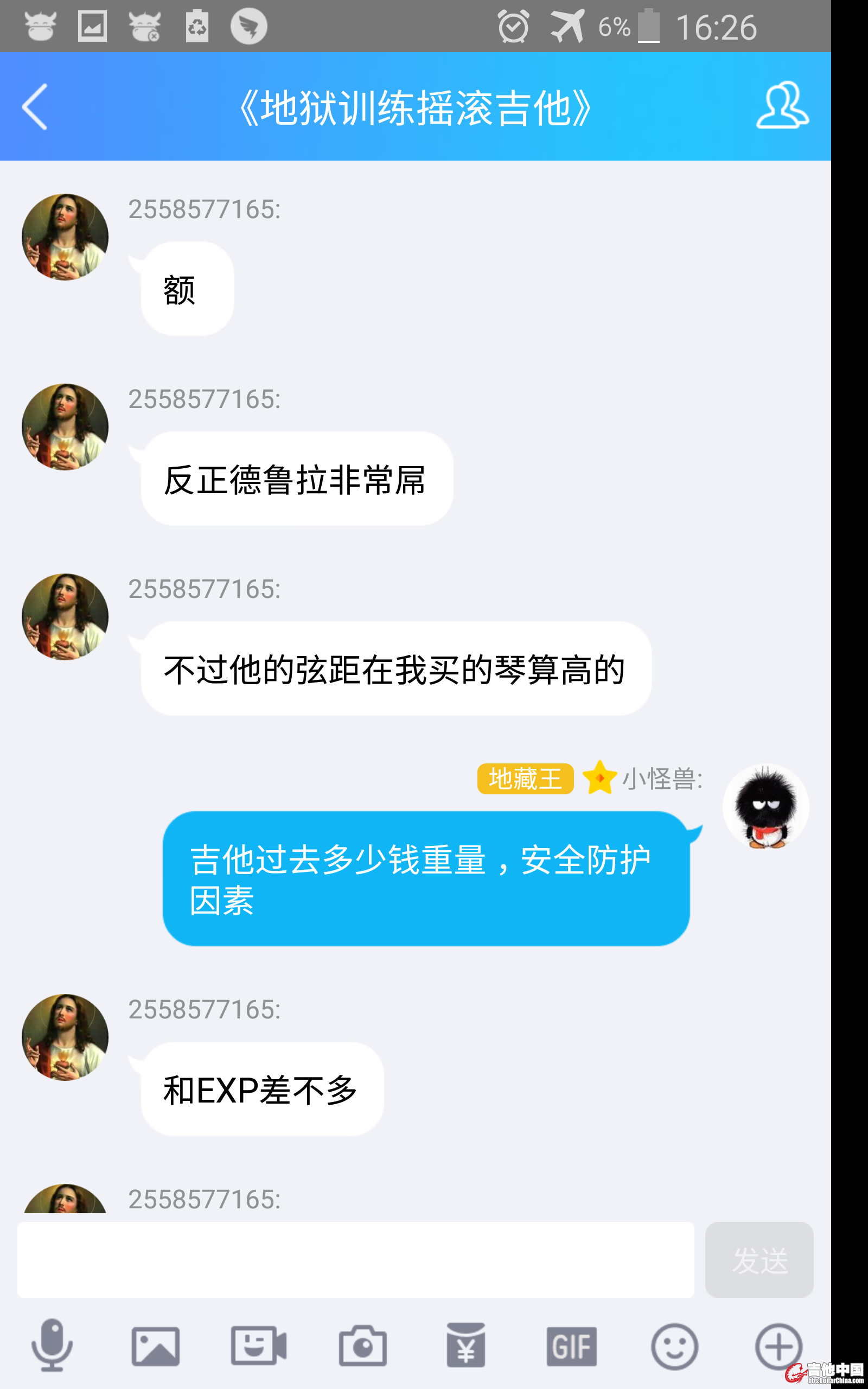Open the GIF picker
Image resolution: width=868 pixels, height=1389 pixels.
571,1346
